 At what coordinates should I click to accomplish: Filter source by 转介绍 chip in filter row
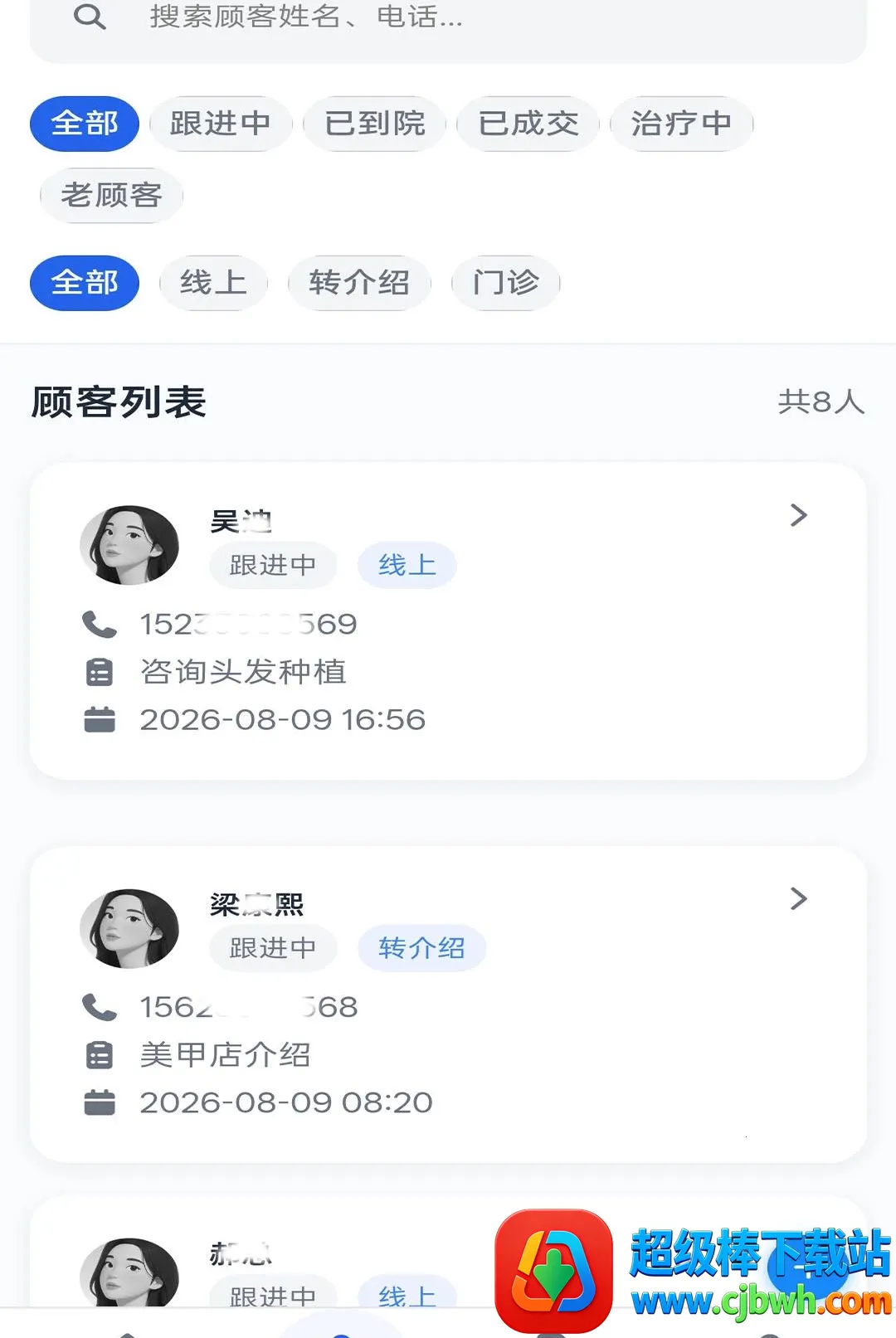tap(359, 283)
